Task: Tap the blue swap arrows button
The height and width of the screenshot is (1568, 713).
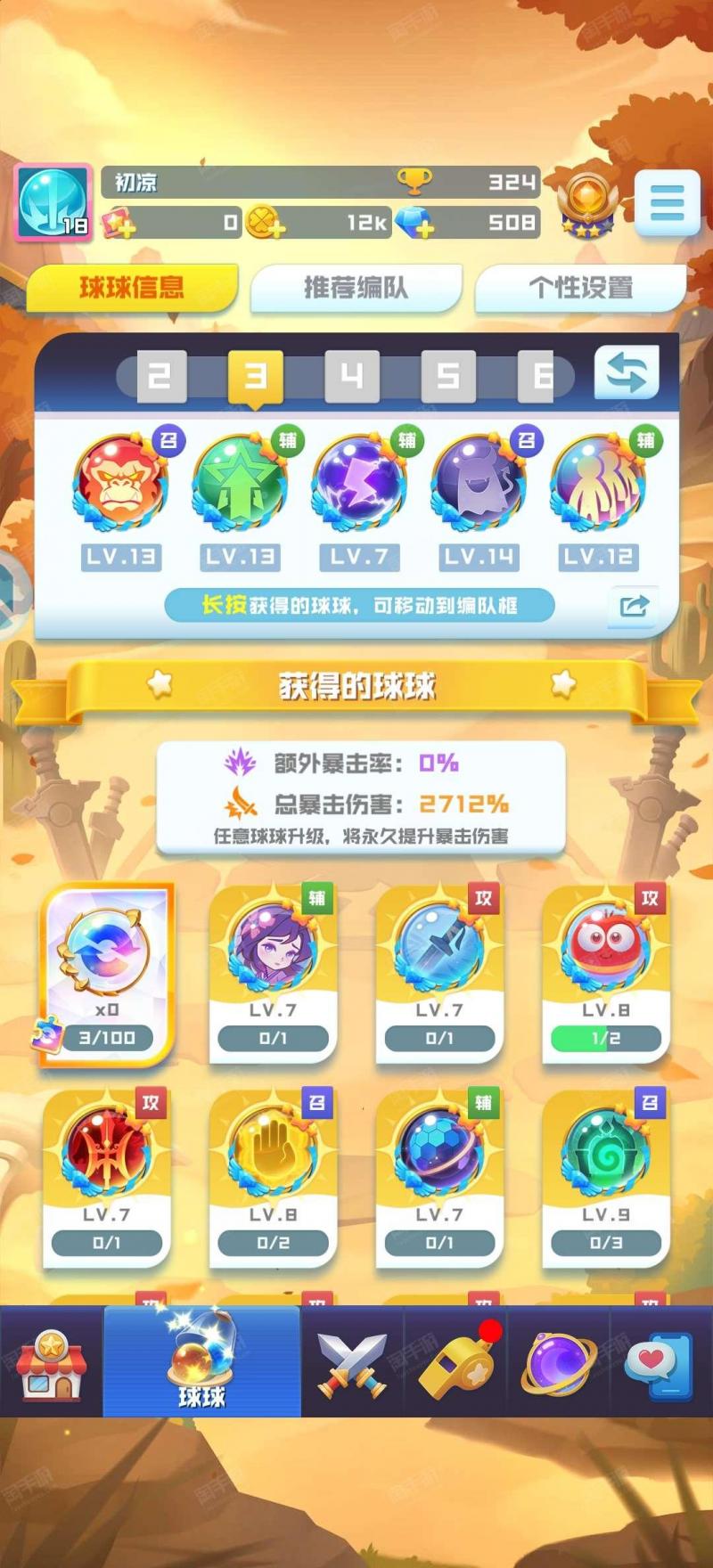Action: pos(627,372)
